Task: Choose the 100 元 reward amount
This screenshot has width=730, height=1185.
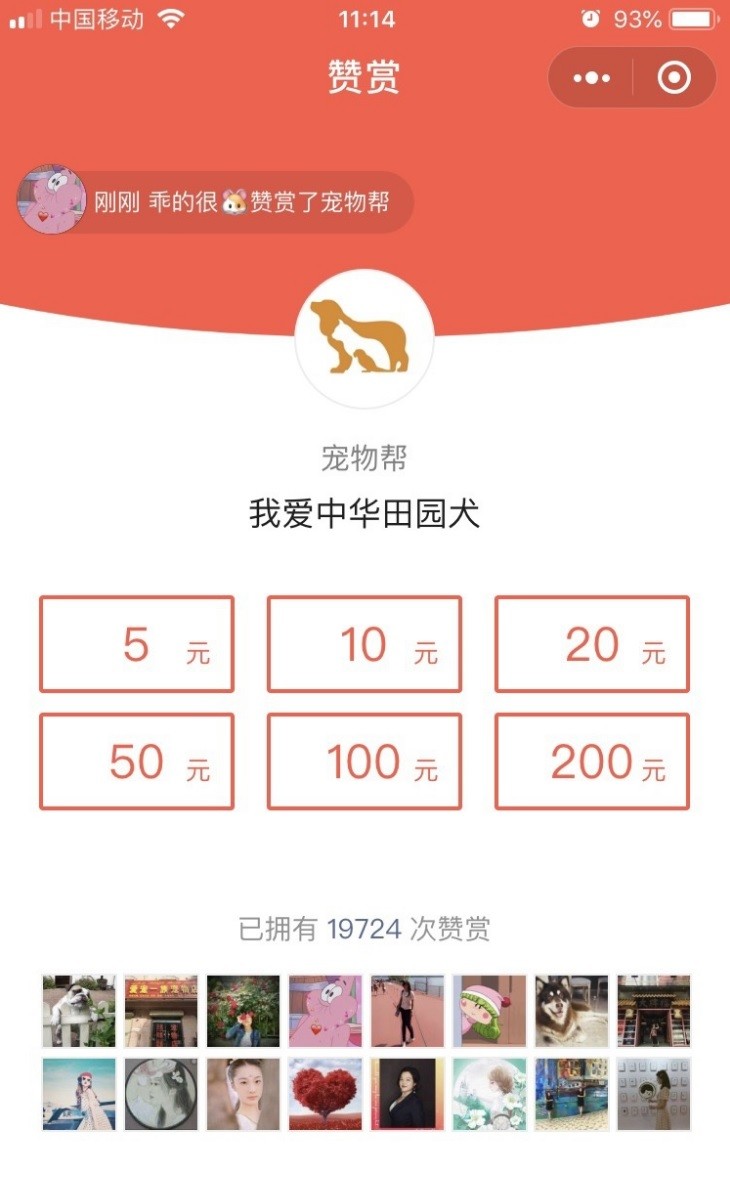Action: 364,761
